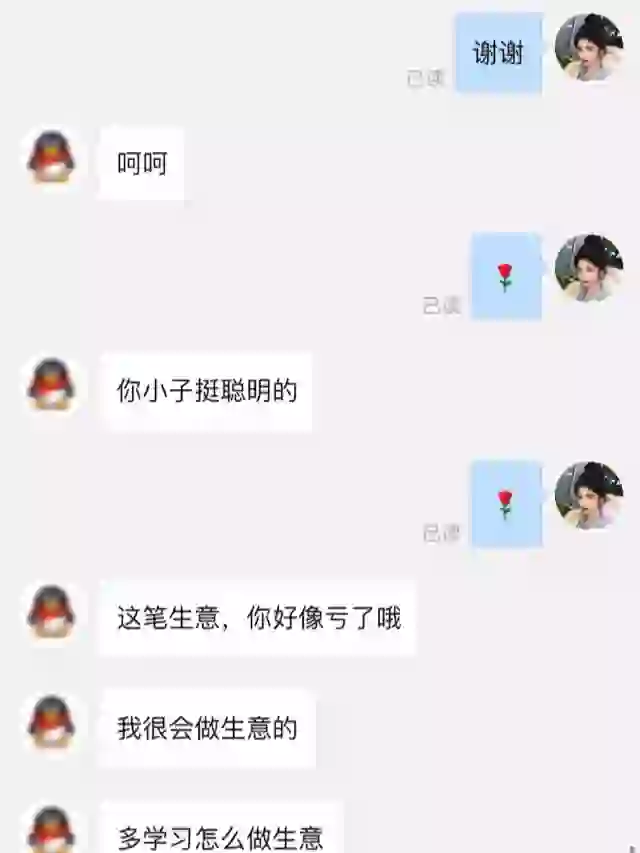Tap the avatar next to 我很会做生意的
Viewport: 640px width, 853px height.
(x=51, y=722)
